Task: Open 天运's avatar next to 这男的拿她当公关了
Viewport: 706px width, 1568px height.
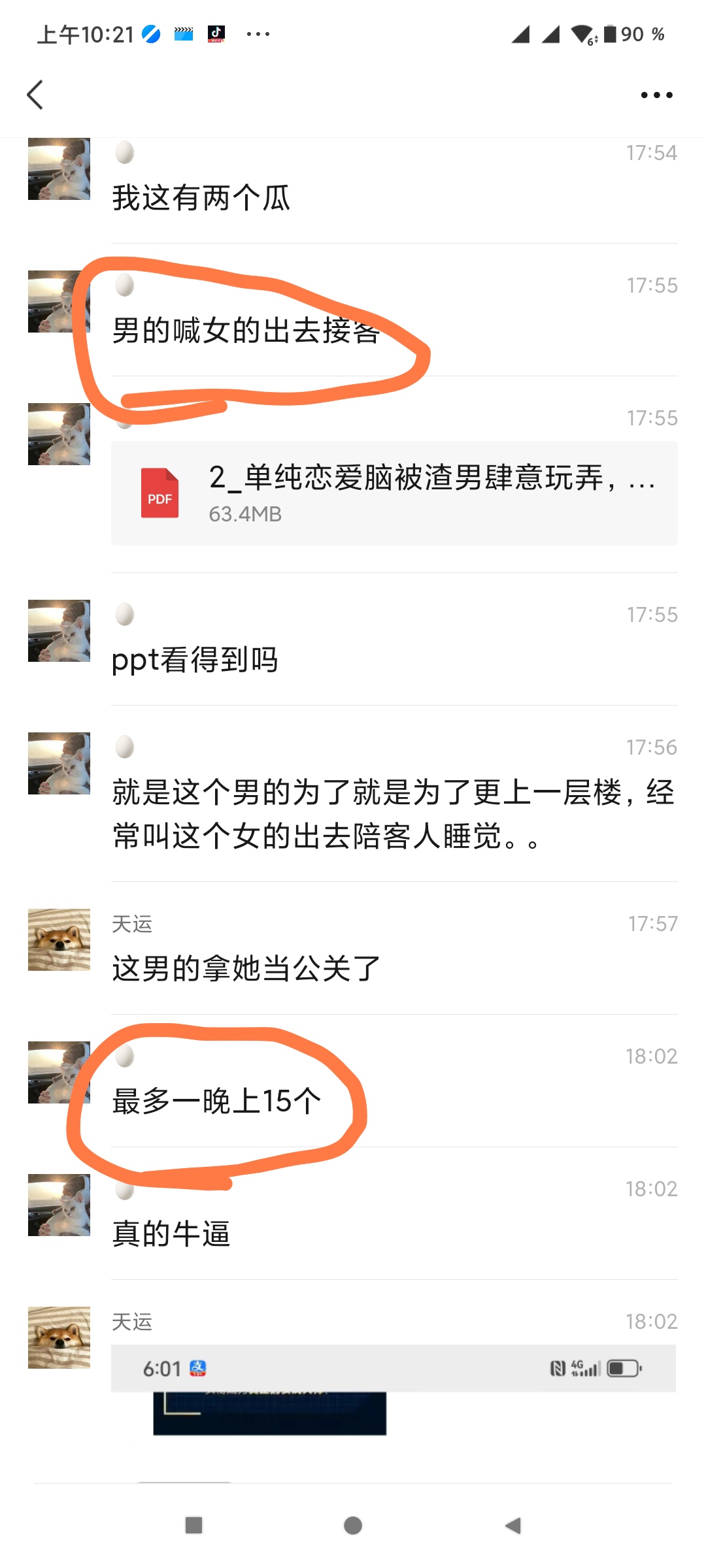Action: click(59, 939)
